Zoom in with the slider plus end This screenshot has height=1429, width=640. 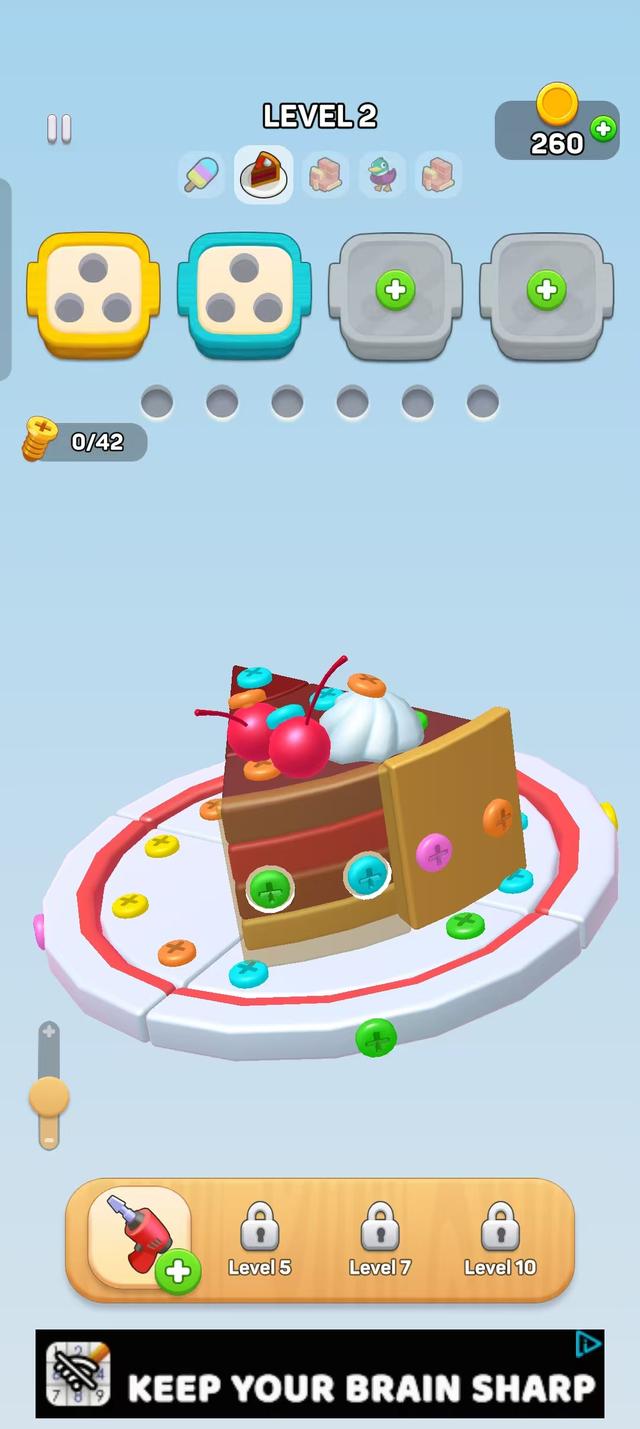click(48, 1031)
